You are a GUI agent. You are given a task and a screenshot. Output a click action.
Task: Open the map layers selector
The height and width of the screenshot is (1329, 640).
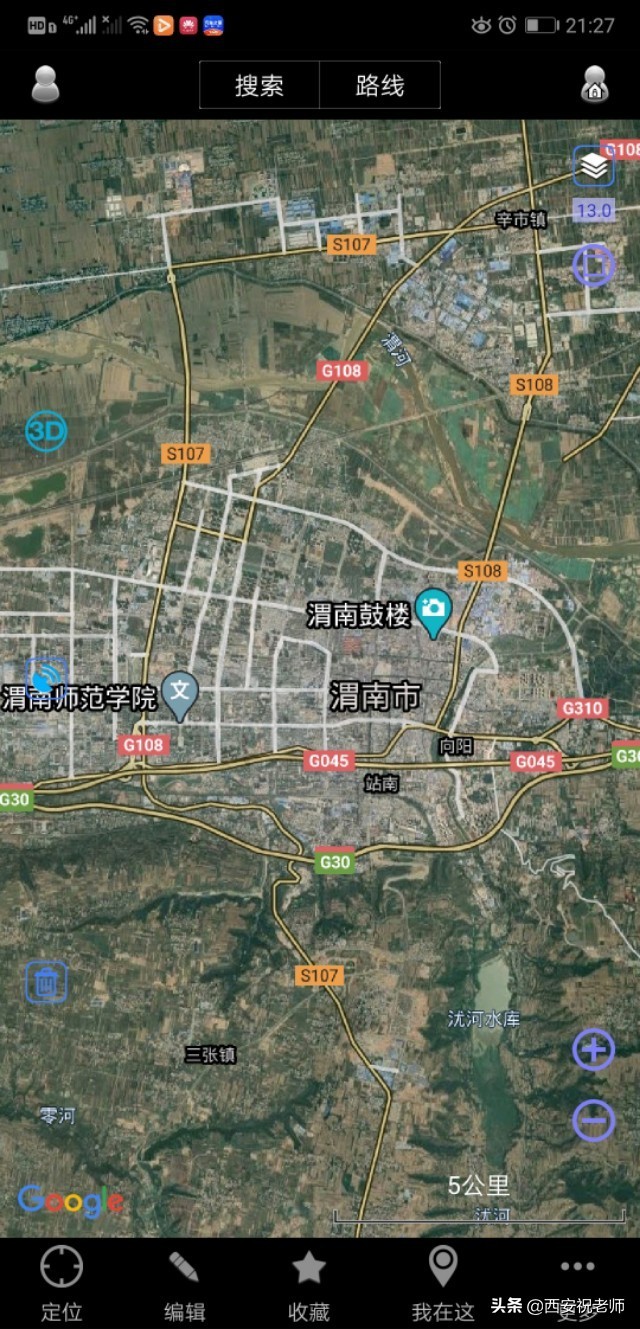pyautogui.click(x=594, y=167)
